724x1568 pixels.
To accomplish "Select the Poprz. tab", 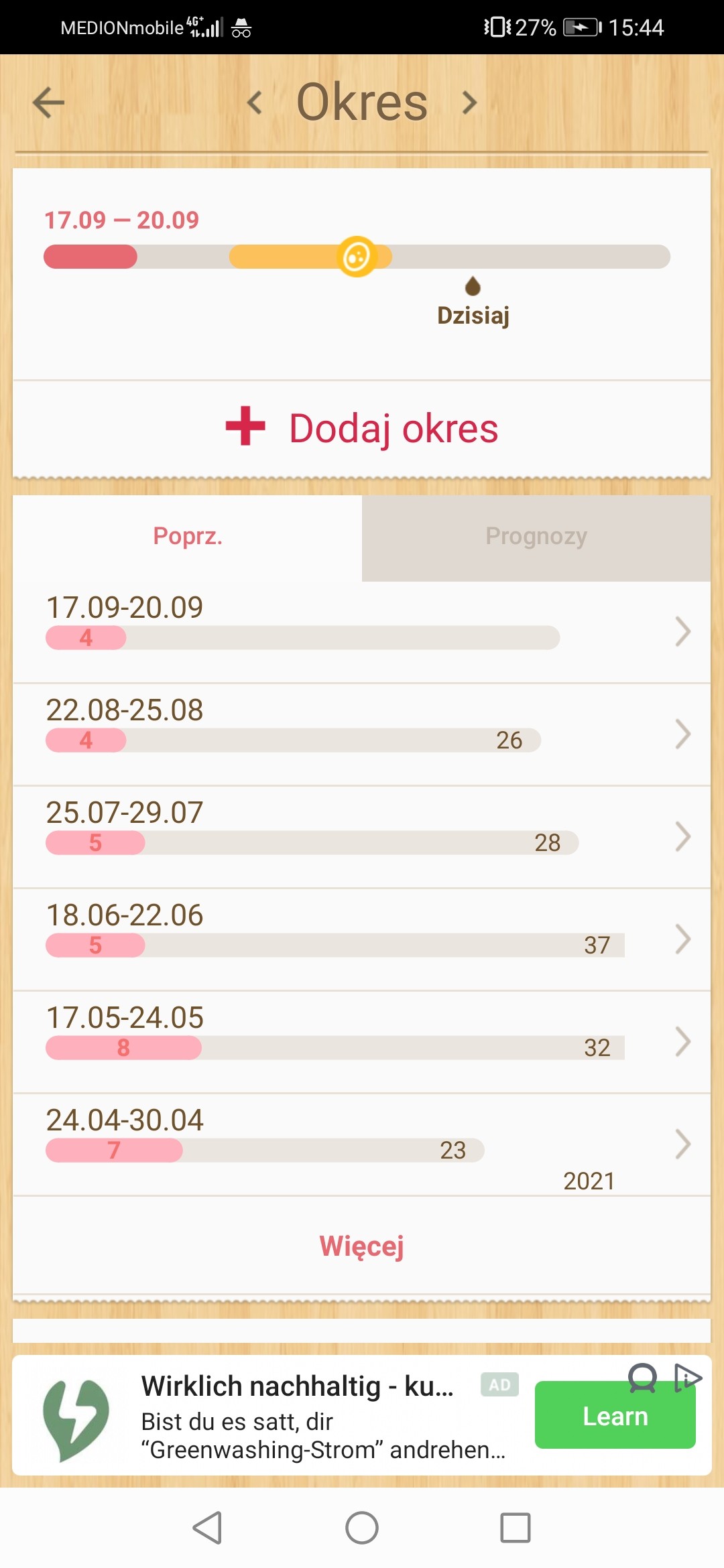I will tap(188, 537).
